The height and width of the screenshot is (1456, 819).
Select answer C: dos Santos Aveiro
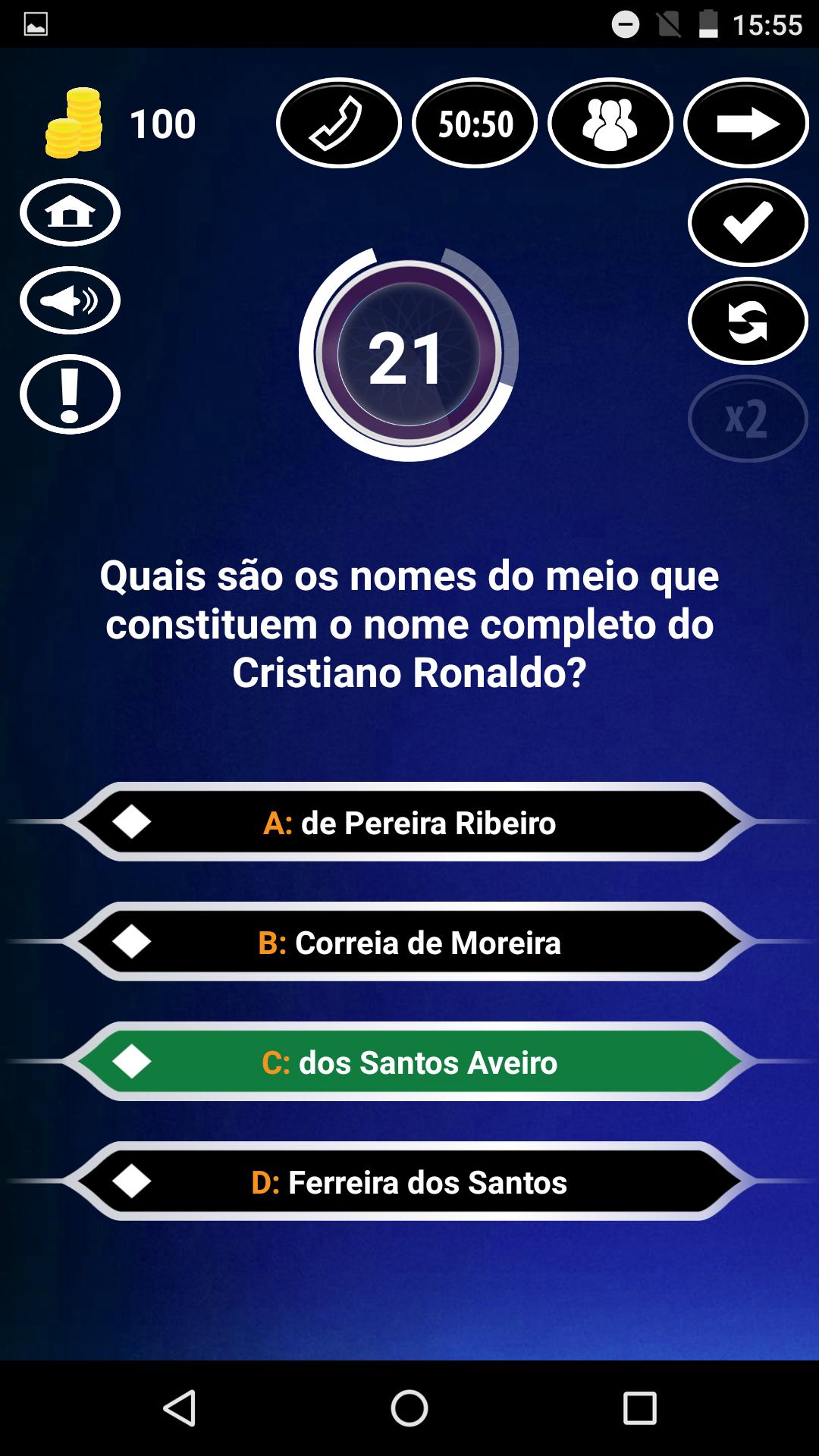409,1062
